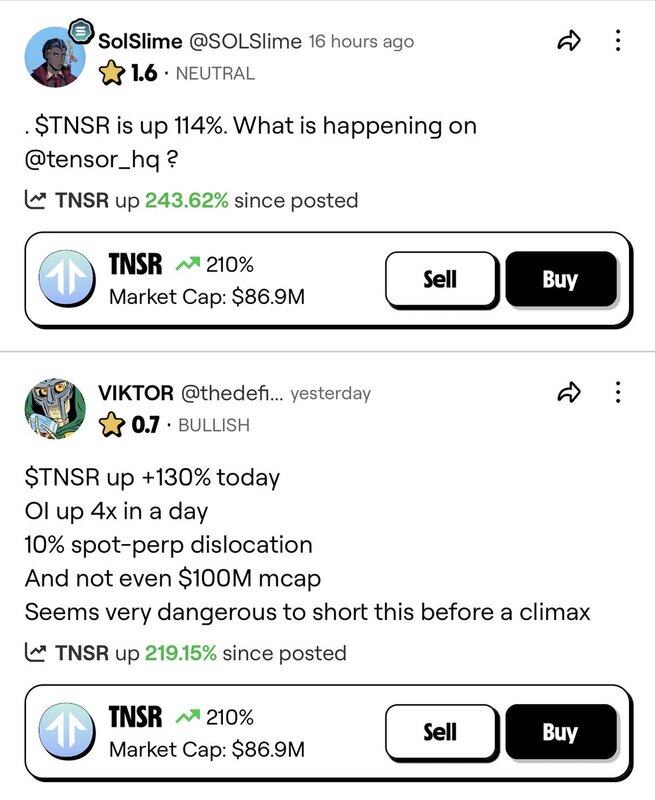Viewport: 655px width, 800px height.
Task: Share VIKTOR's post
Action: click(x=569, y=392)
